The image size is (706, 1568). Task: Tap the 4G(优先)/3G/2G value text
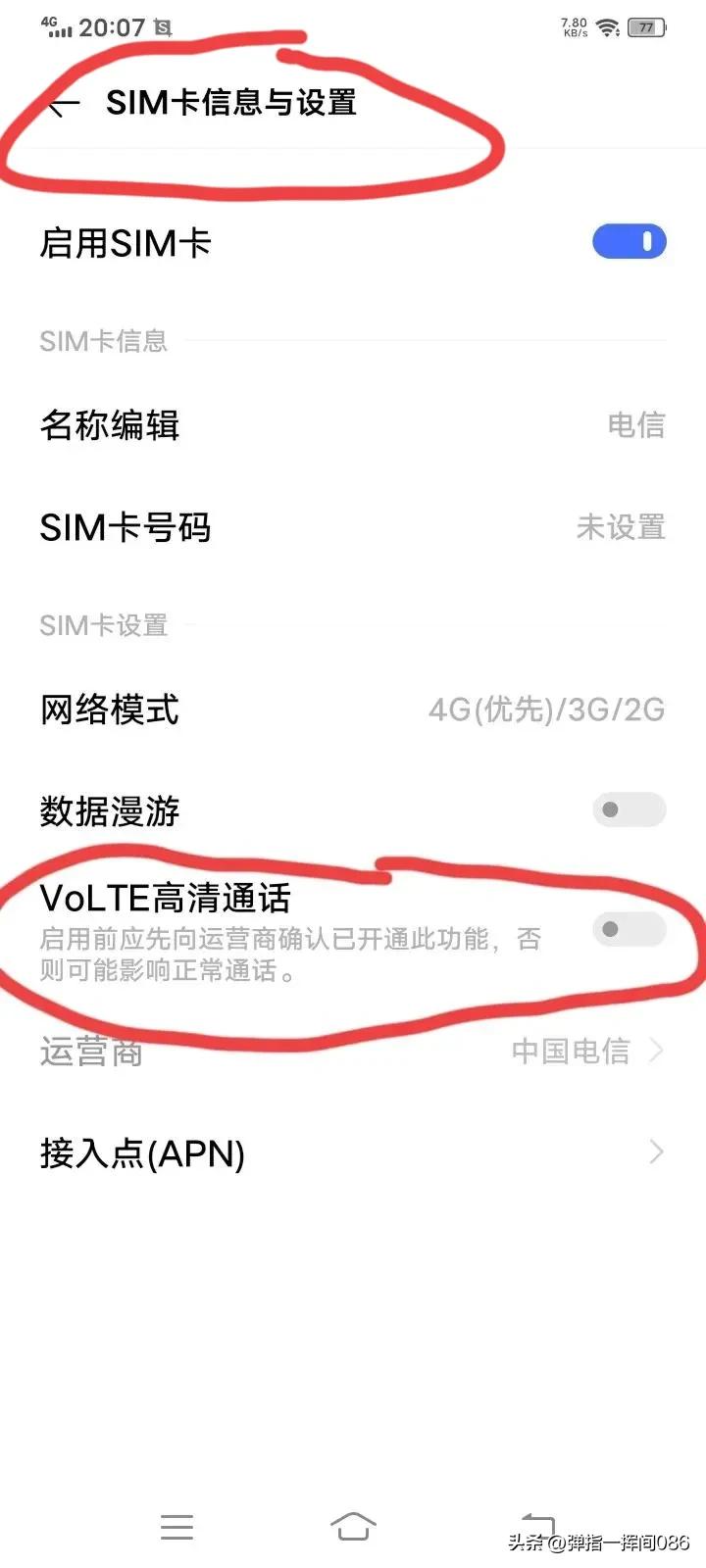[x=545, y=710]
